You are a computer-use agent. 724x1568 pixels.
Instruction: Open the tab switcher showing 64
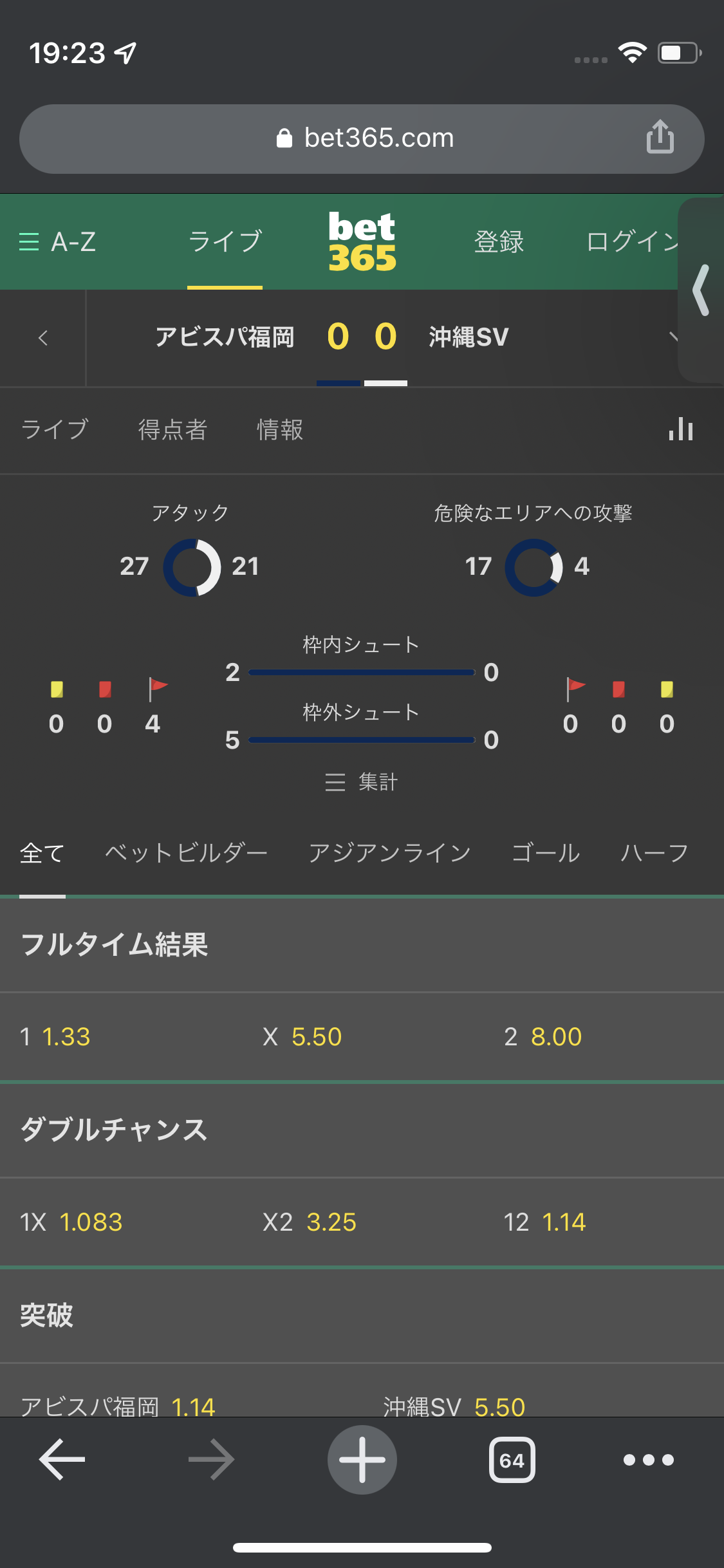[512, 1460]
